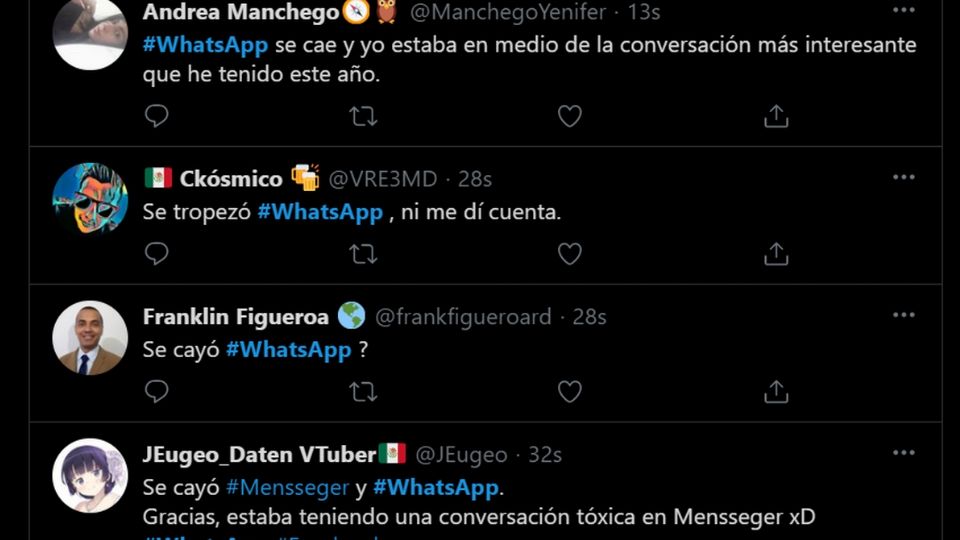
Task: Like Franklin Figueroa's "Se cayó" tweet
Action: 570,391
